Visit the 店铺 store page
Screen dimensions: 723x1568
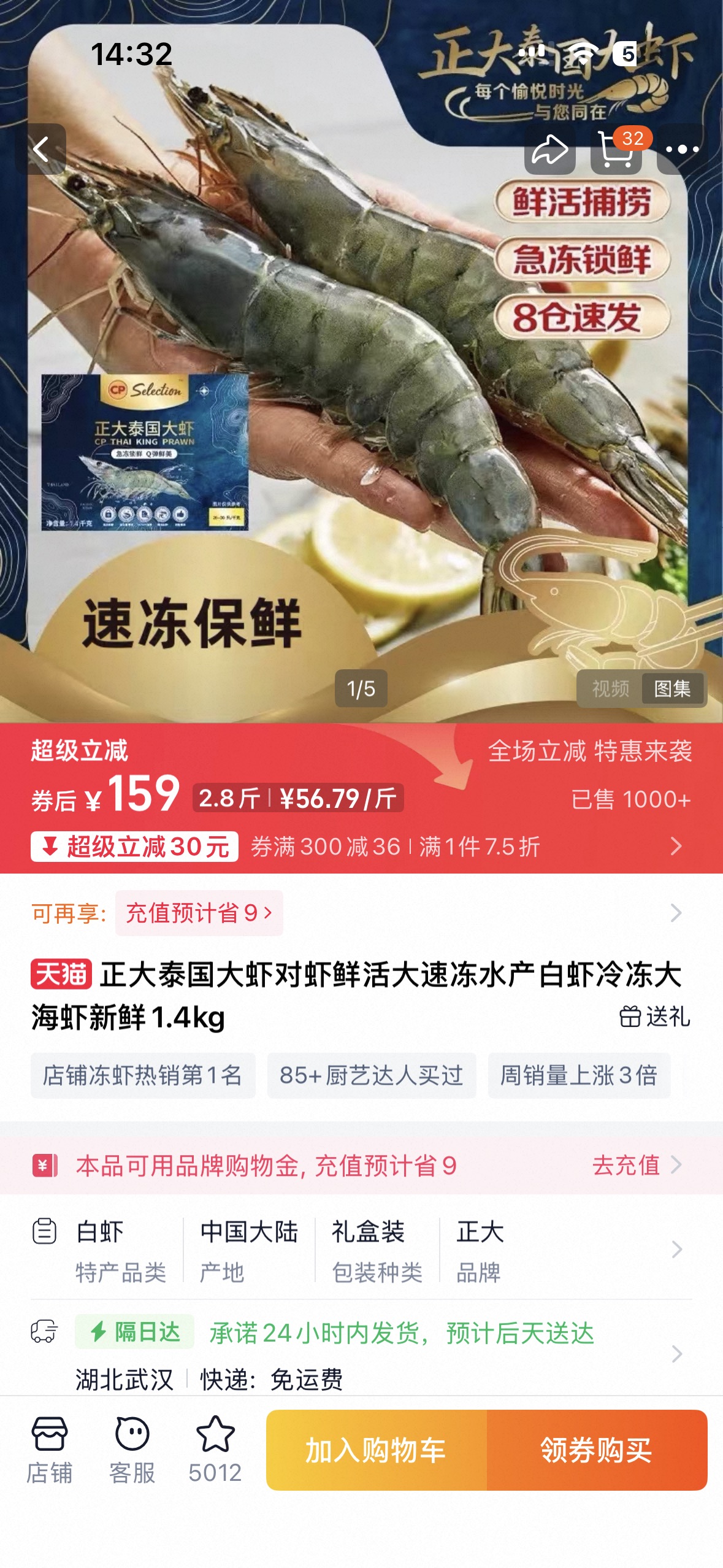click(49, 1450)
